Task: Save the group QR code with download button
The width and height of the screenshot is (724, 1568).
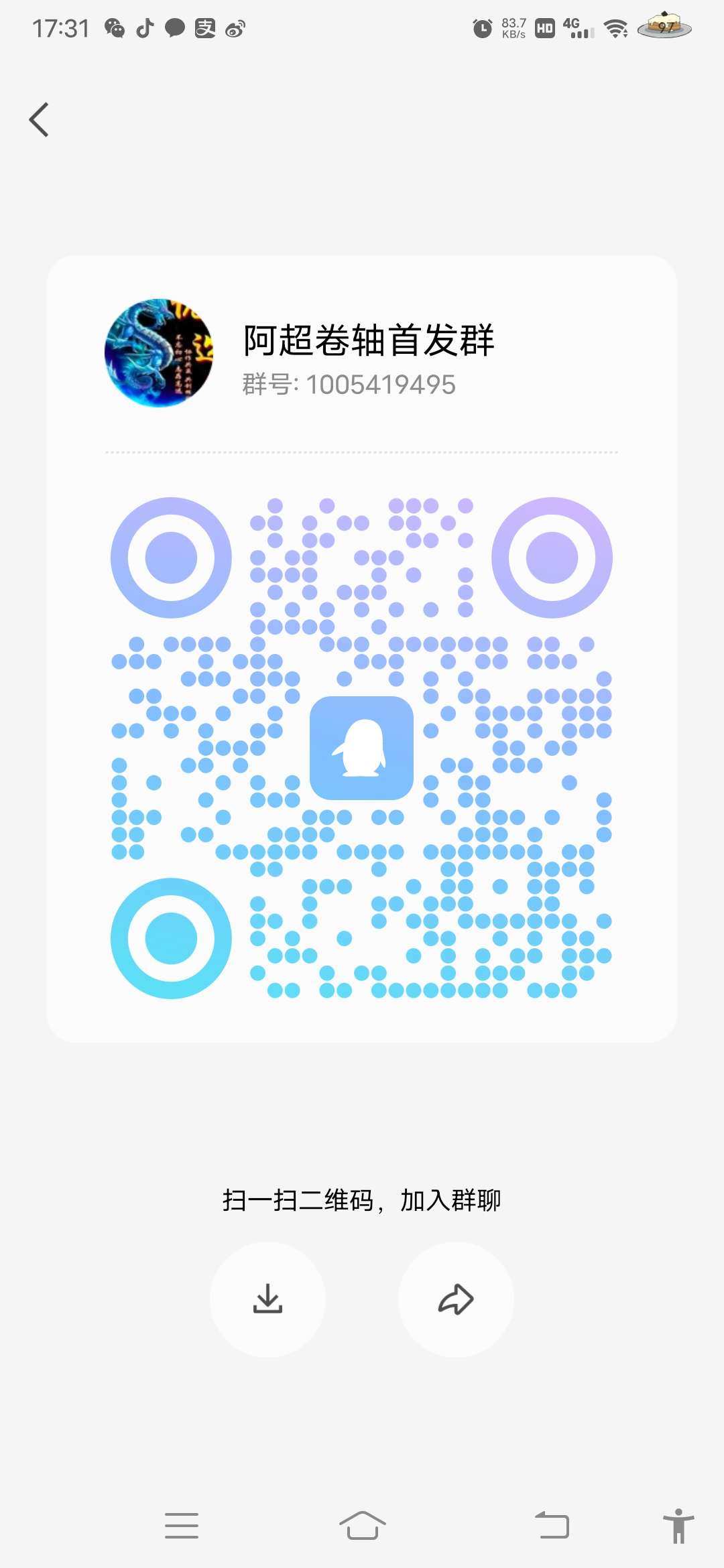Action: (267, 1299)
